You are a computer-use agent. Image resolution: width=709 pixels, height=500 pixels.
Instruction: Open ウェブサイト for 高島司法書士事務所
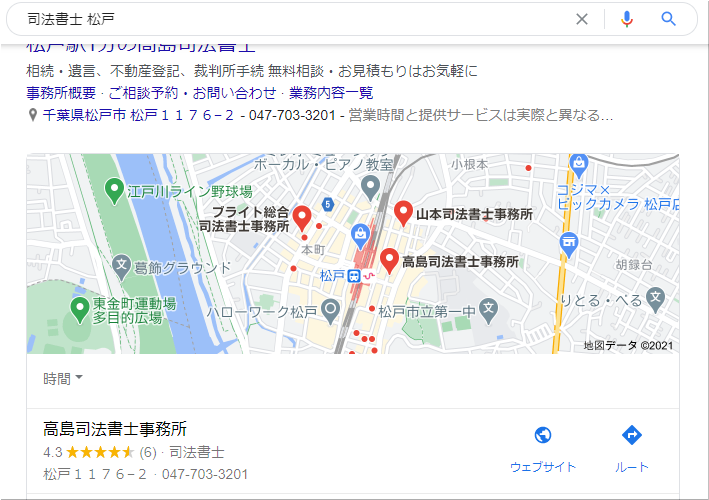point(543,448)
